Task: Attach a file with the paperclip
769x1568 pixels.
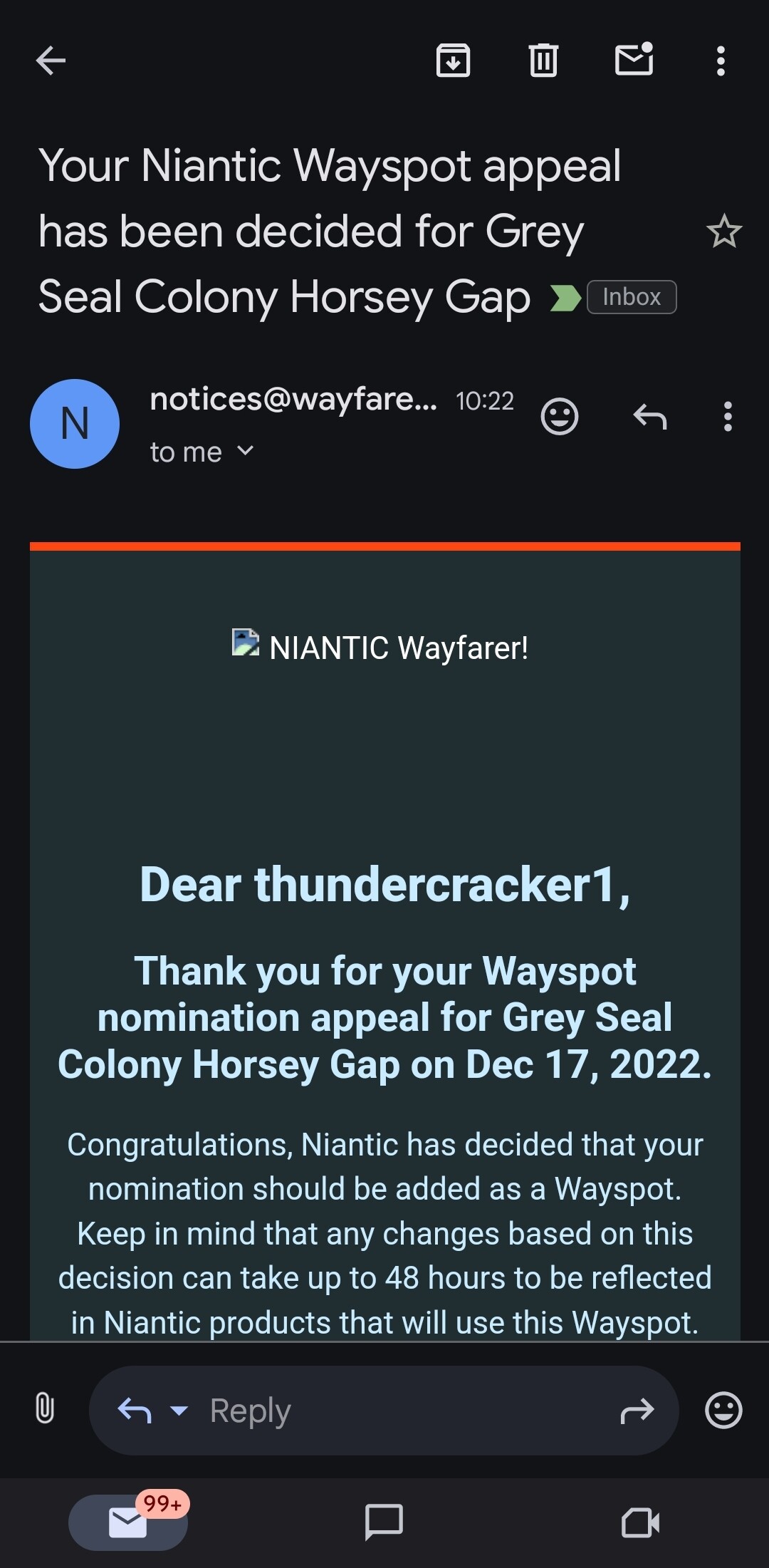Action: coord(44,1409)
